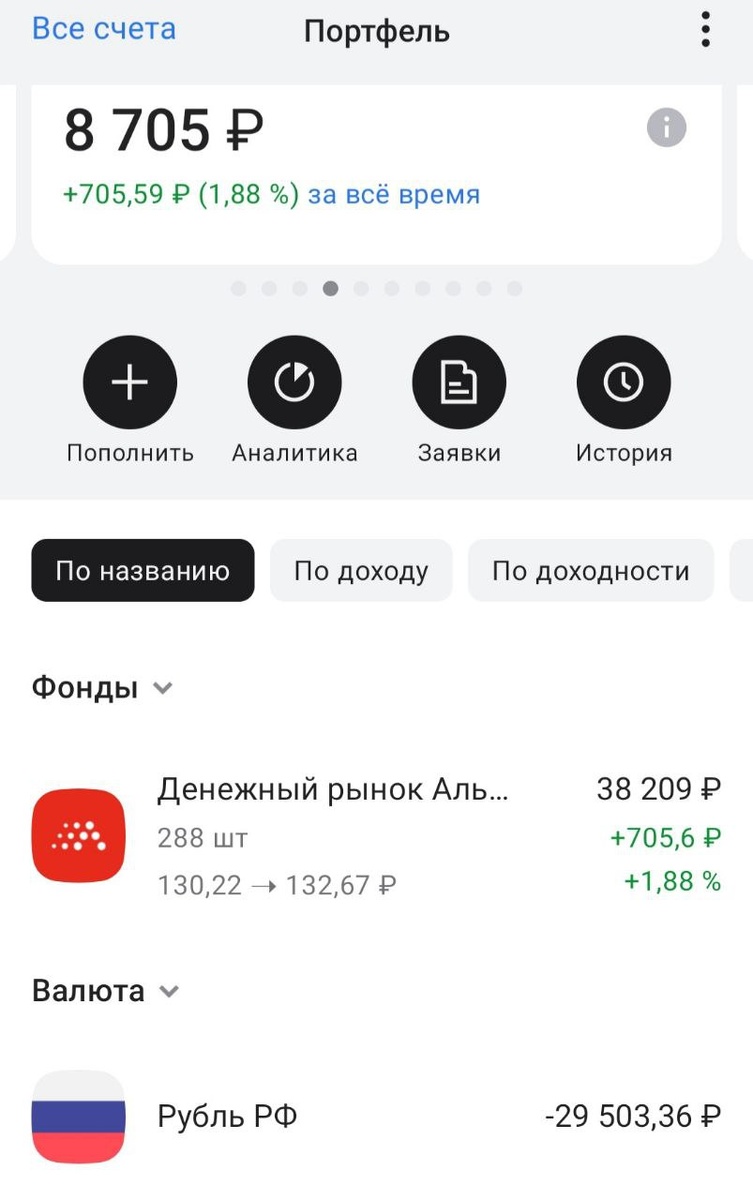This screenshot has width=753, height=1200.
Task: Show portfolio value info
Action: tap(667, 128)
